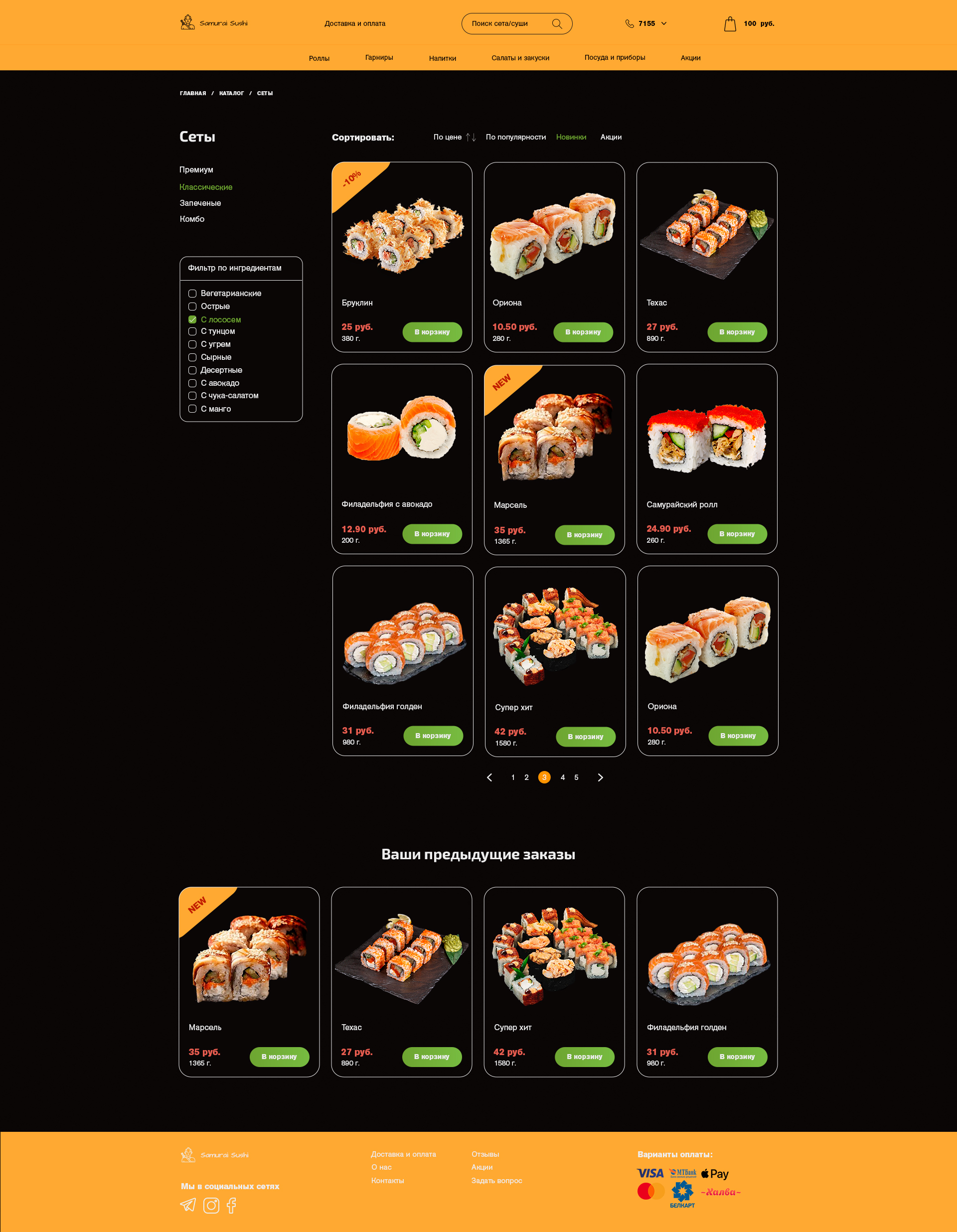This screenshot has width=957, height=1232.
Task: Select the Запеченные sets category
Action: (200, 203)
